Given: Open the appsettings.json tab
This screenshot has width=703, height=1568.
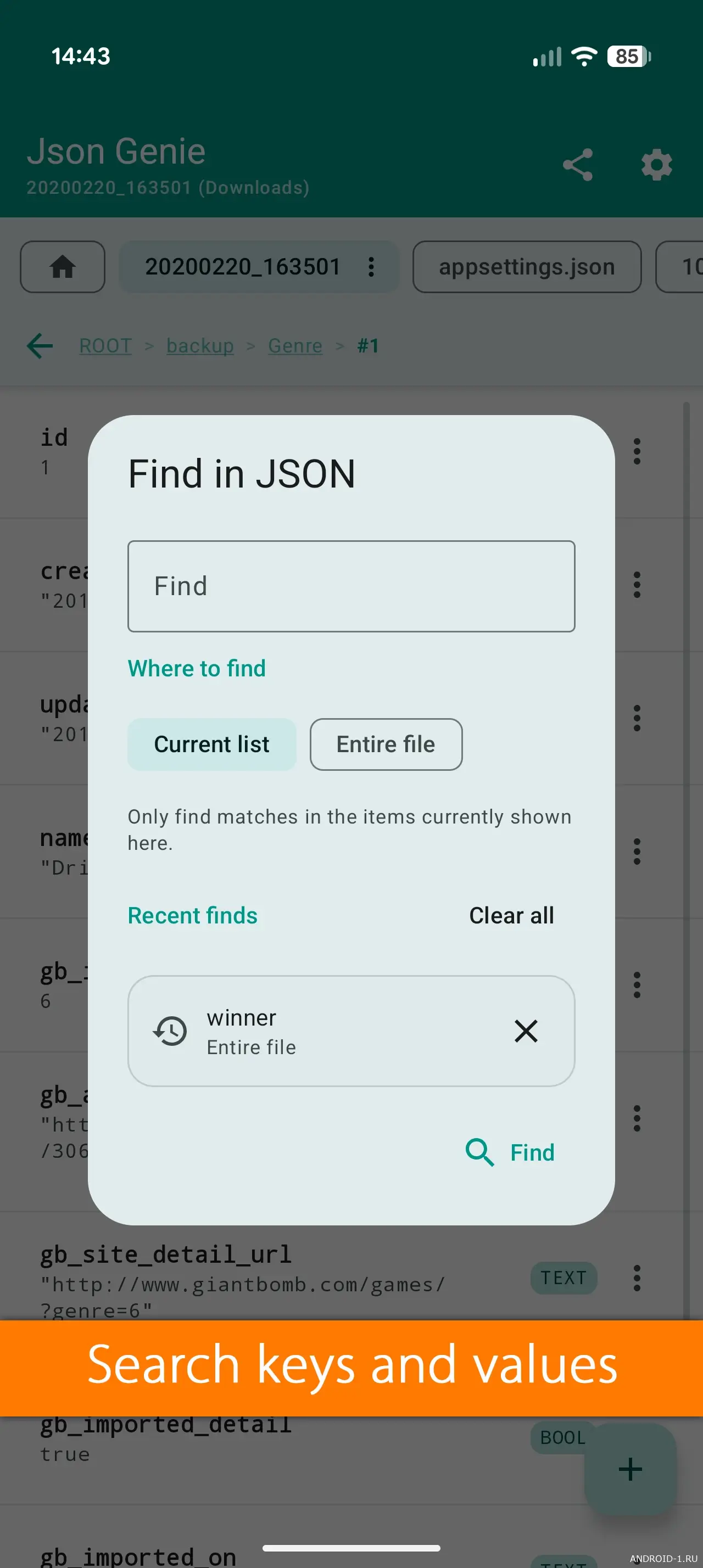Looking at the screenshot, I should point(527,267).
